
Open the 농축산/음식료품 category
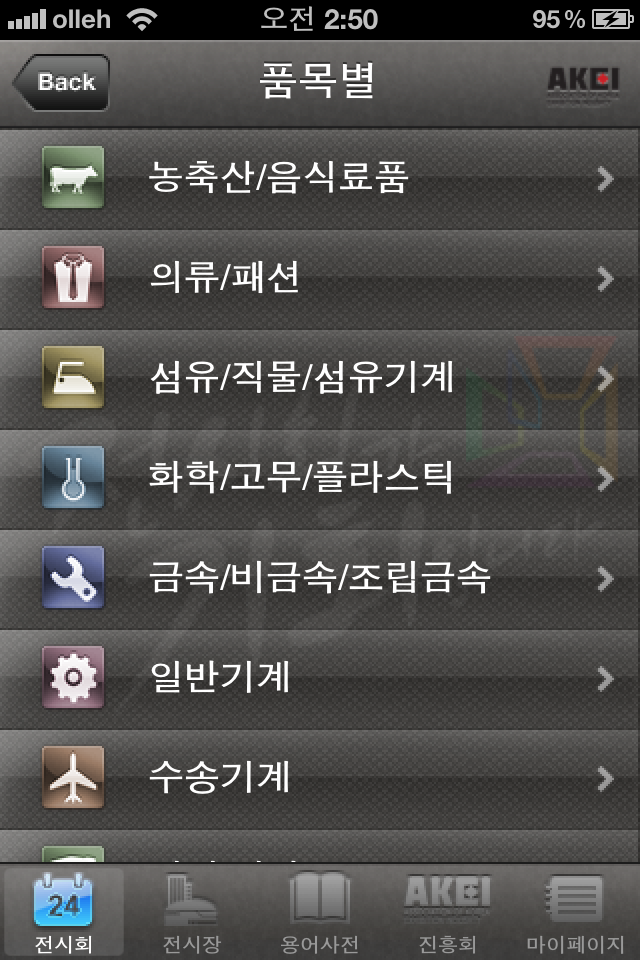[320, 179]
